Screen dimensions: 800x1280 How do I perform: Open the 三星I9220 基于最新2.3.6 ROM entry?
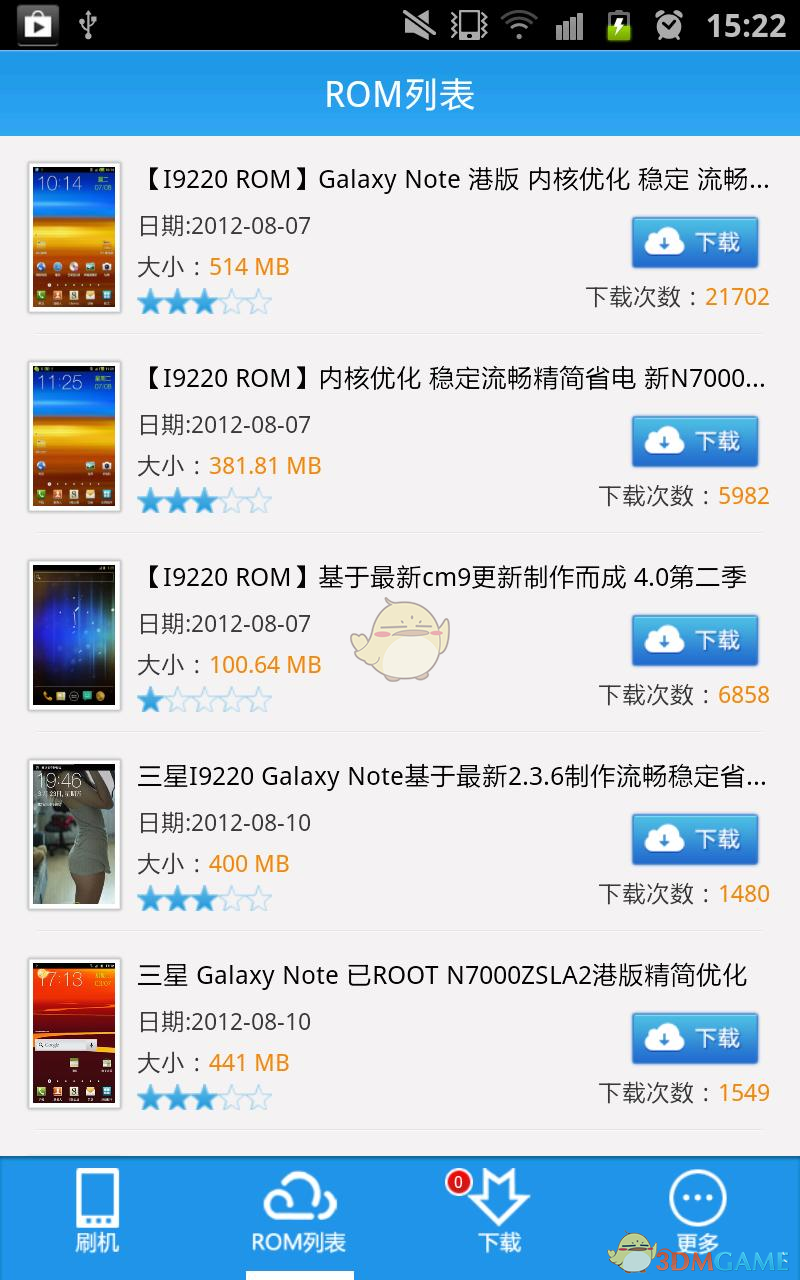tap(452, 777)
